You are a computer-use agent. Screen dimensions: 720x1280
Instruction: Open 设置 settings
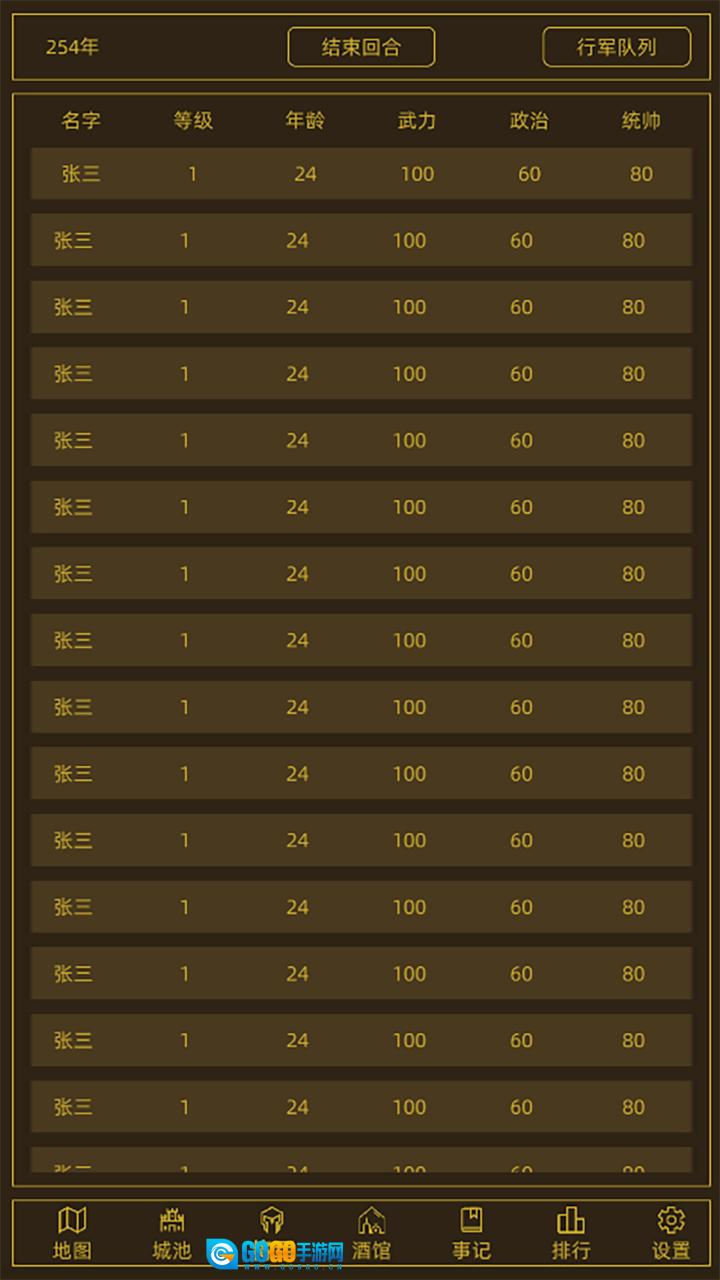(x=671, y=1233)
